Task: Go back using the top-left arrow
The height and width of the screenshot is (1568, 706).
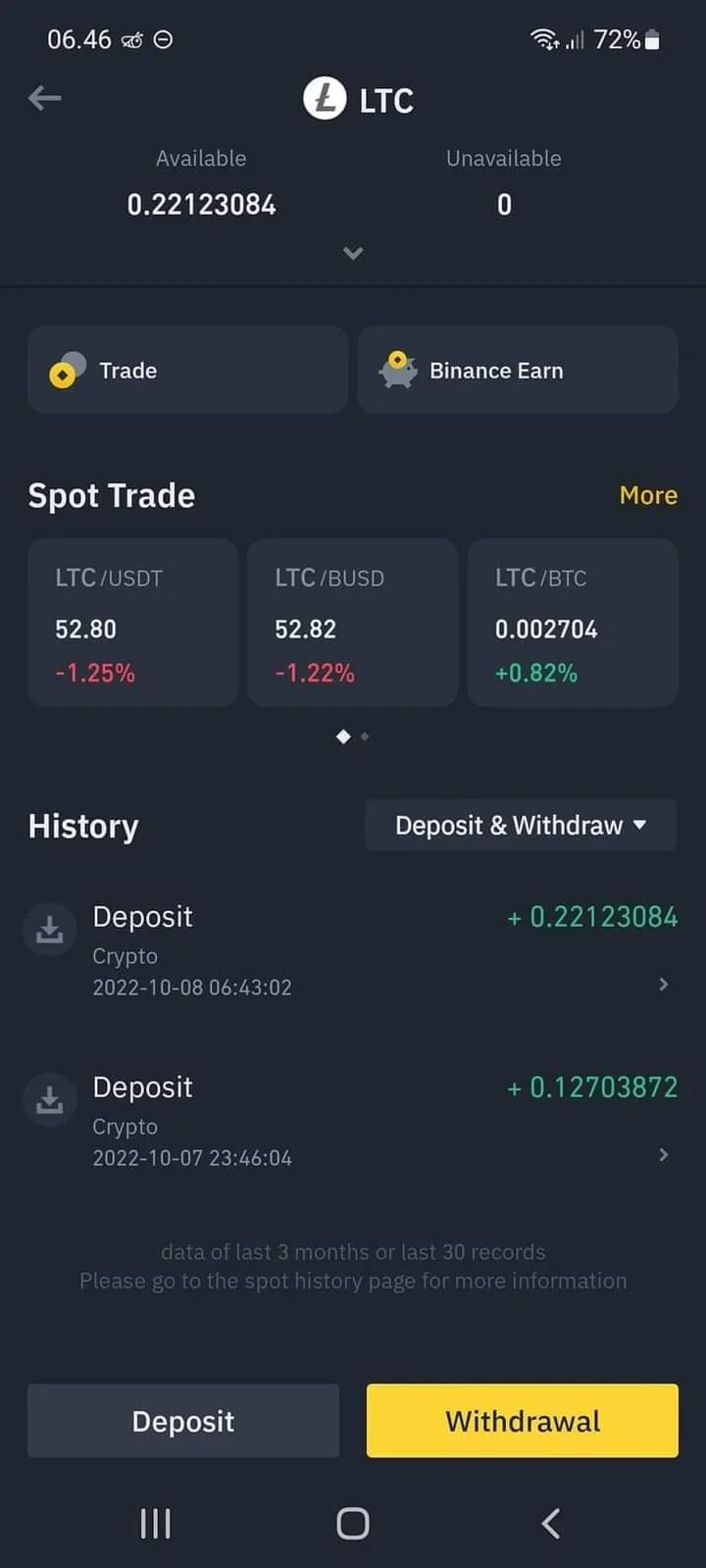Action: coord(45,98)
